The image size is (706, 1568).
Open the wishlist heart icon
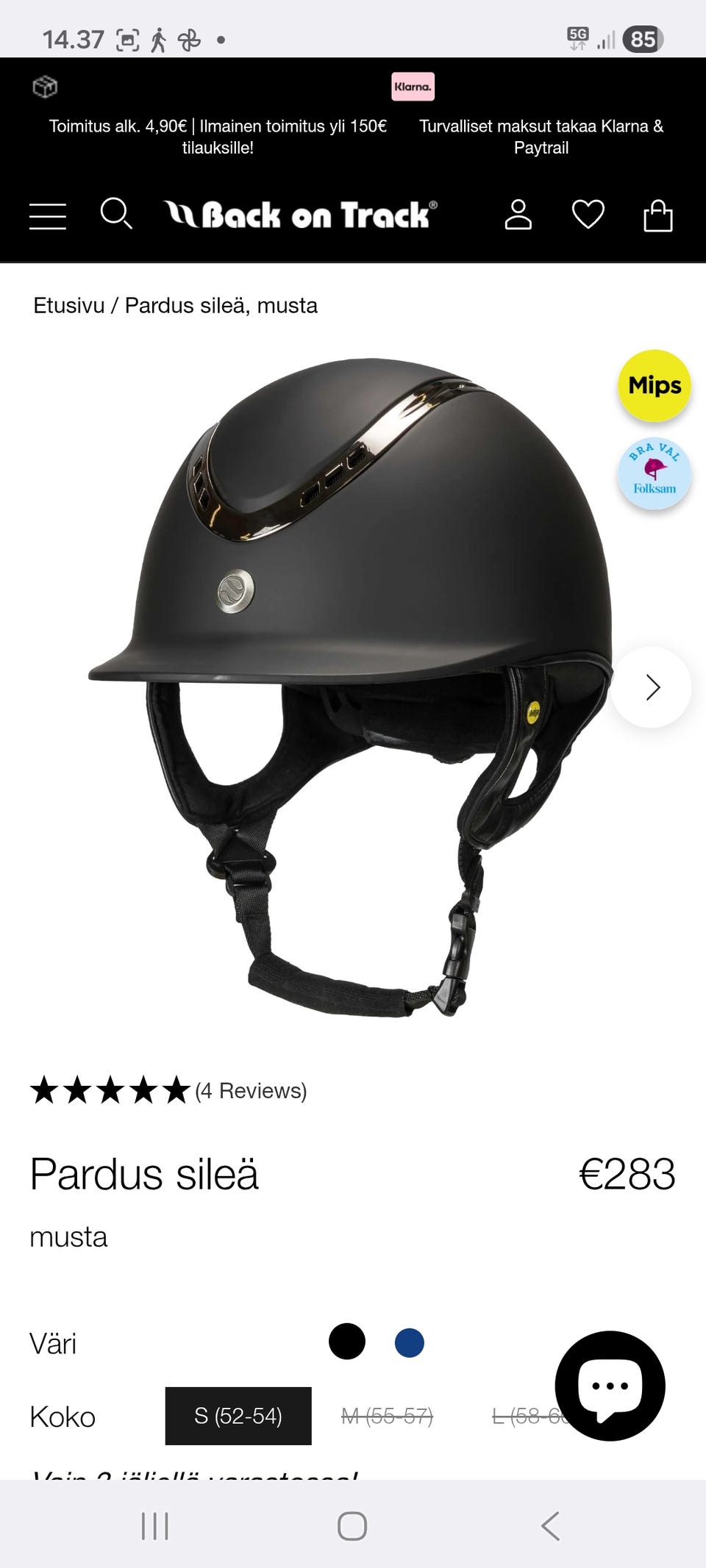tap(588, 215)
